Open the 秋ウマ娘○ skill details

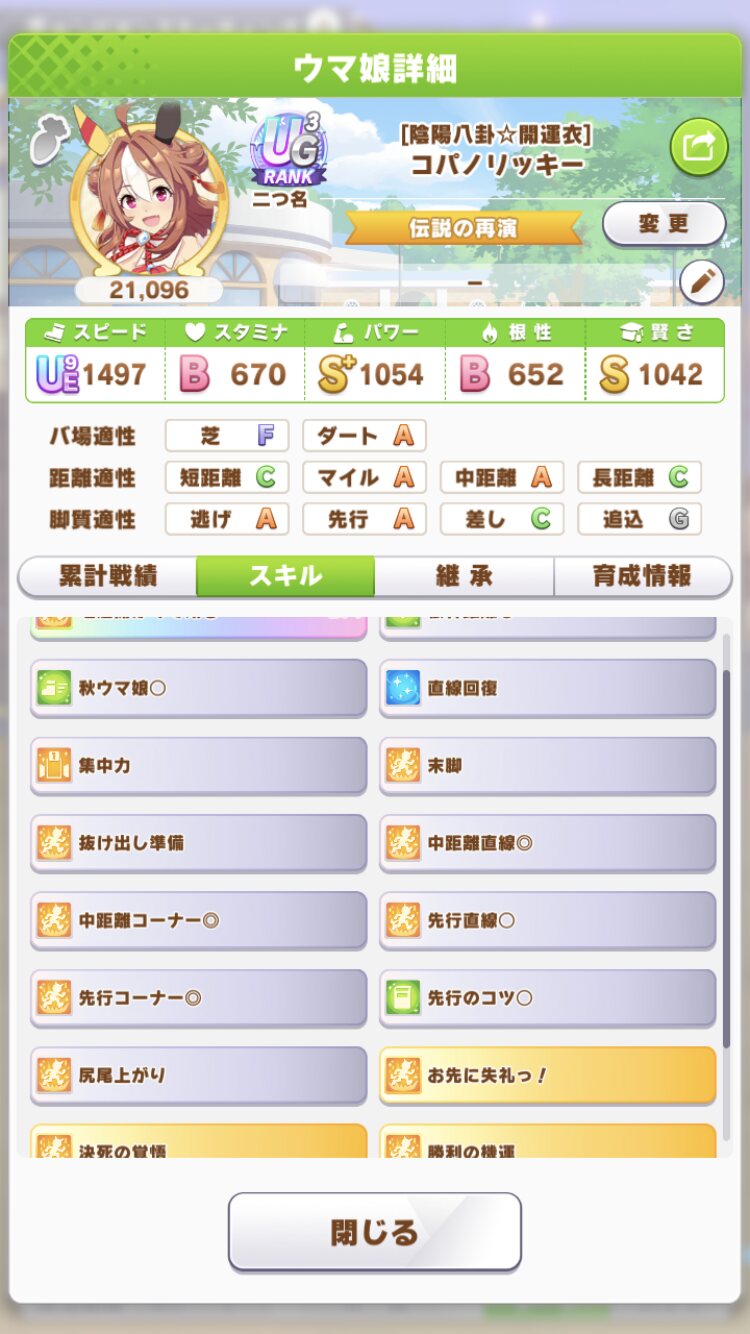click(198, 688)
